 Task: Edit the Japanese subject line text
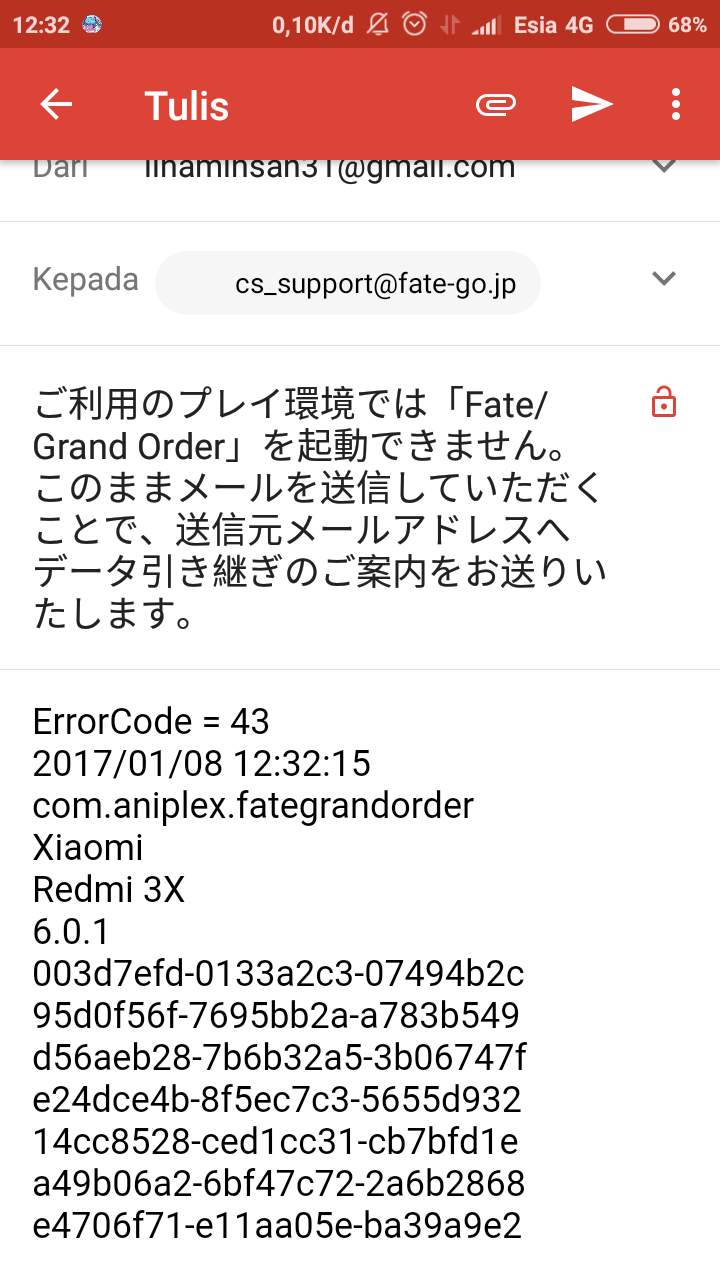pyautogui.click(x=320, y=508)
